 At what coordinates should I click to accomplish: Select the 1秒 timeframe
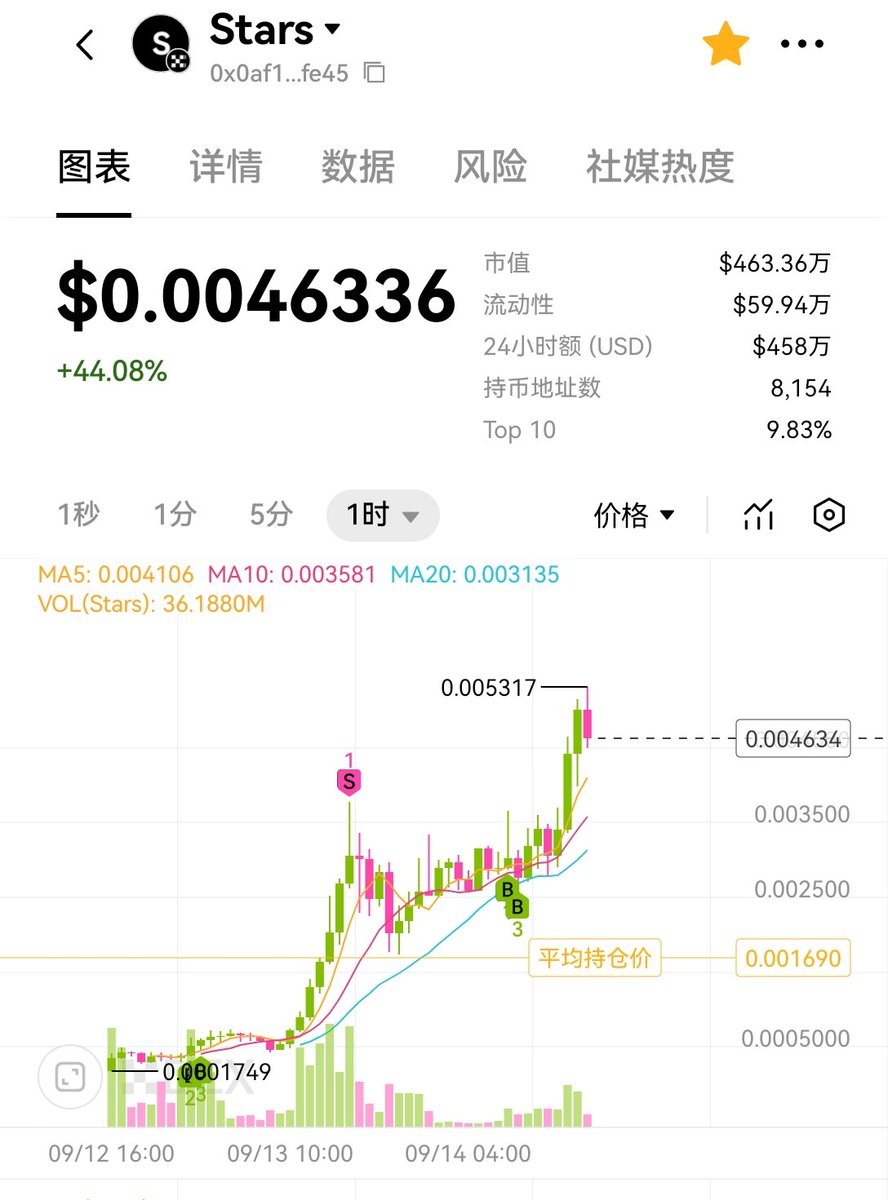(x=78, y=515)
